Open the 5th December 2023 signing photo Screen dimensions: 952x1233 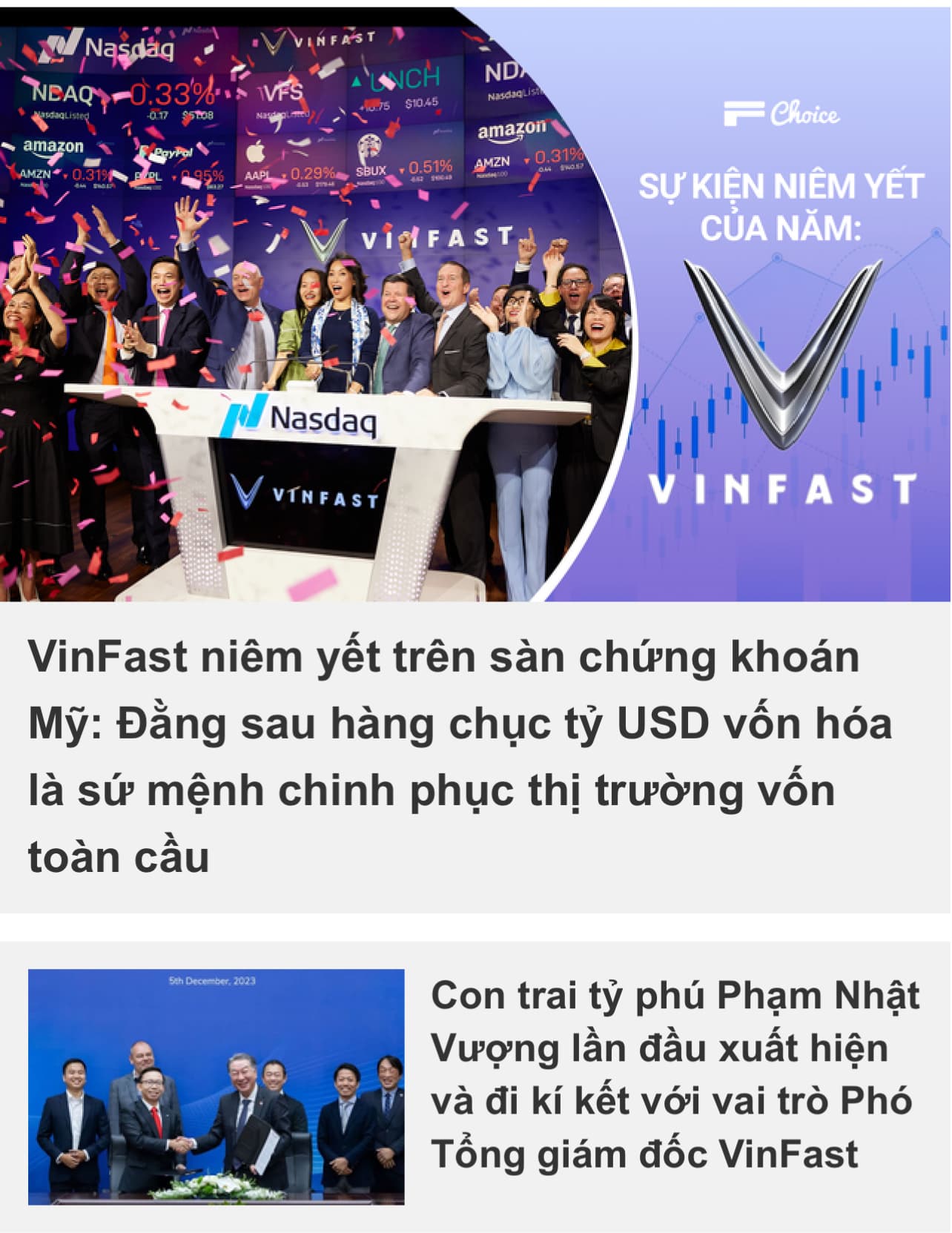point(216,1087)
